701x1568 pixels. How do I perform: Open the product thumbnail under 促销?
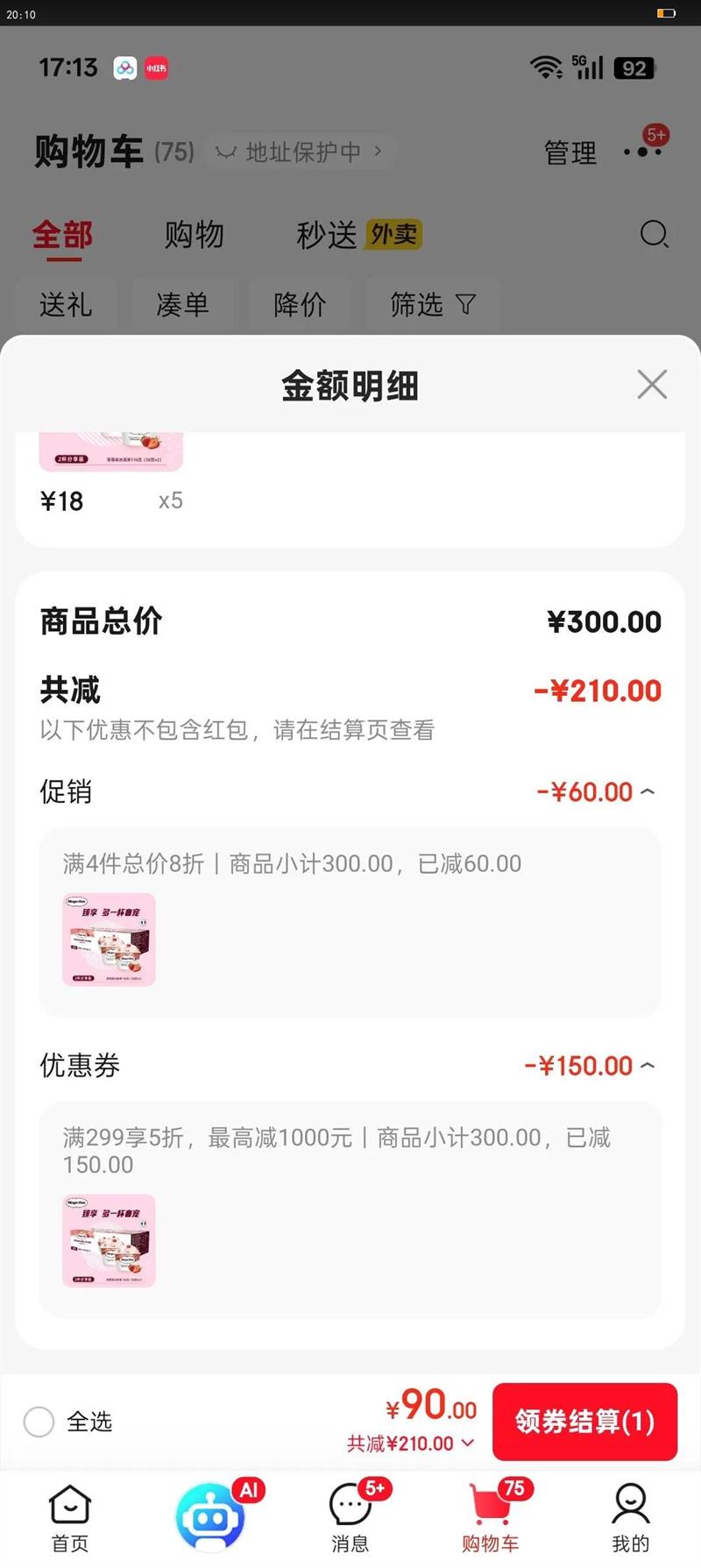coord(110,940)
